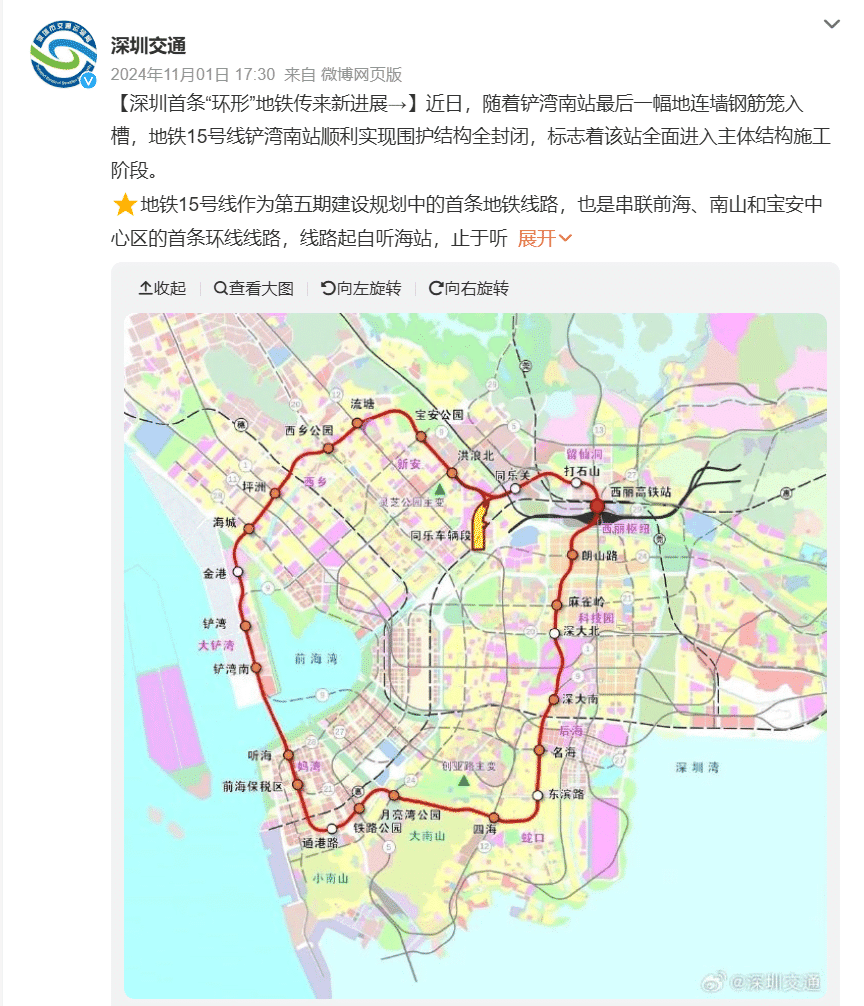
Task: Collapse the image with 收起
Action: 162,288
